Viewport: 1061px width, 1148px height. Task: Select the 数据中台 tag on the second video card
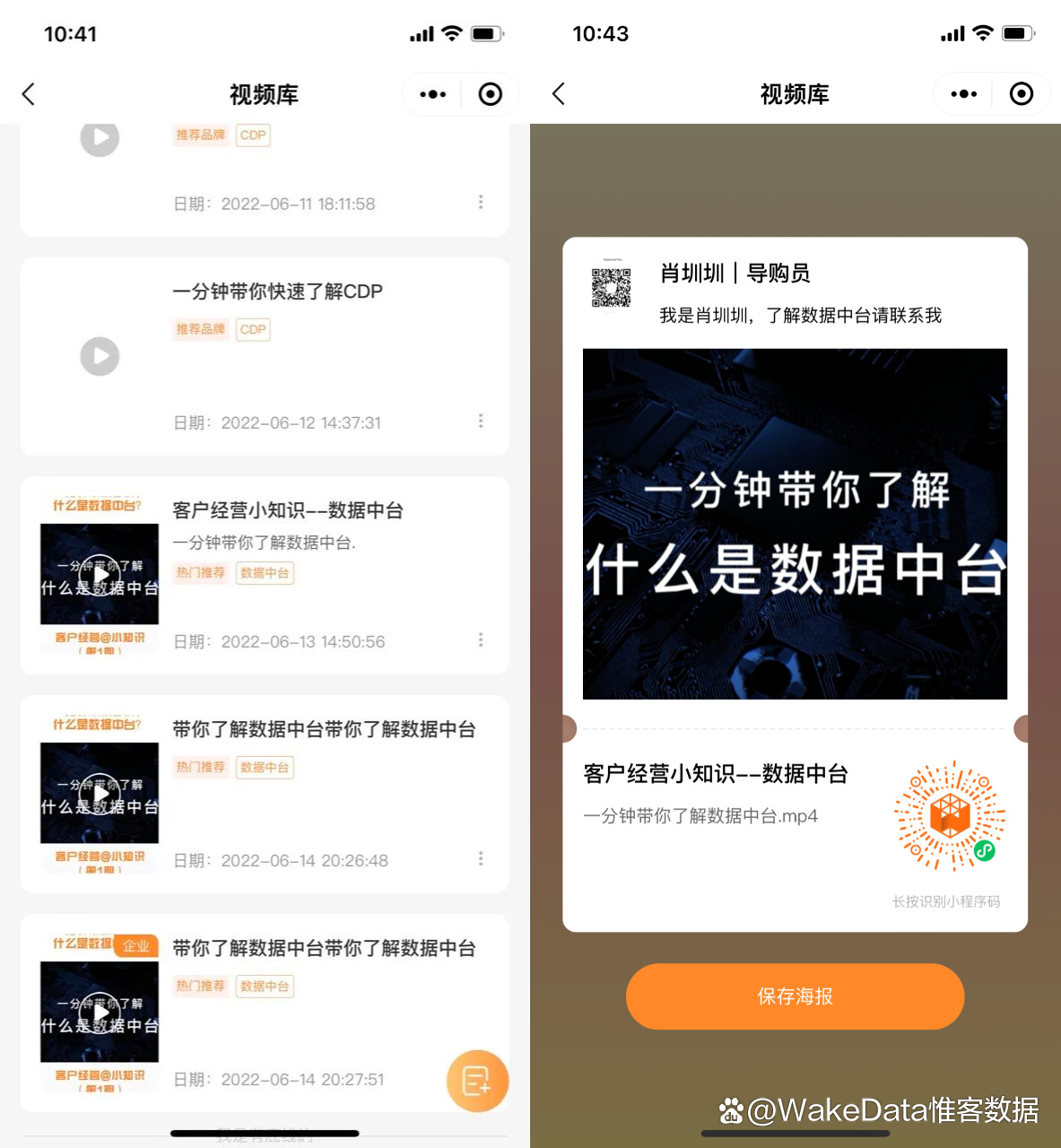coord(265,767)
